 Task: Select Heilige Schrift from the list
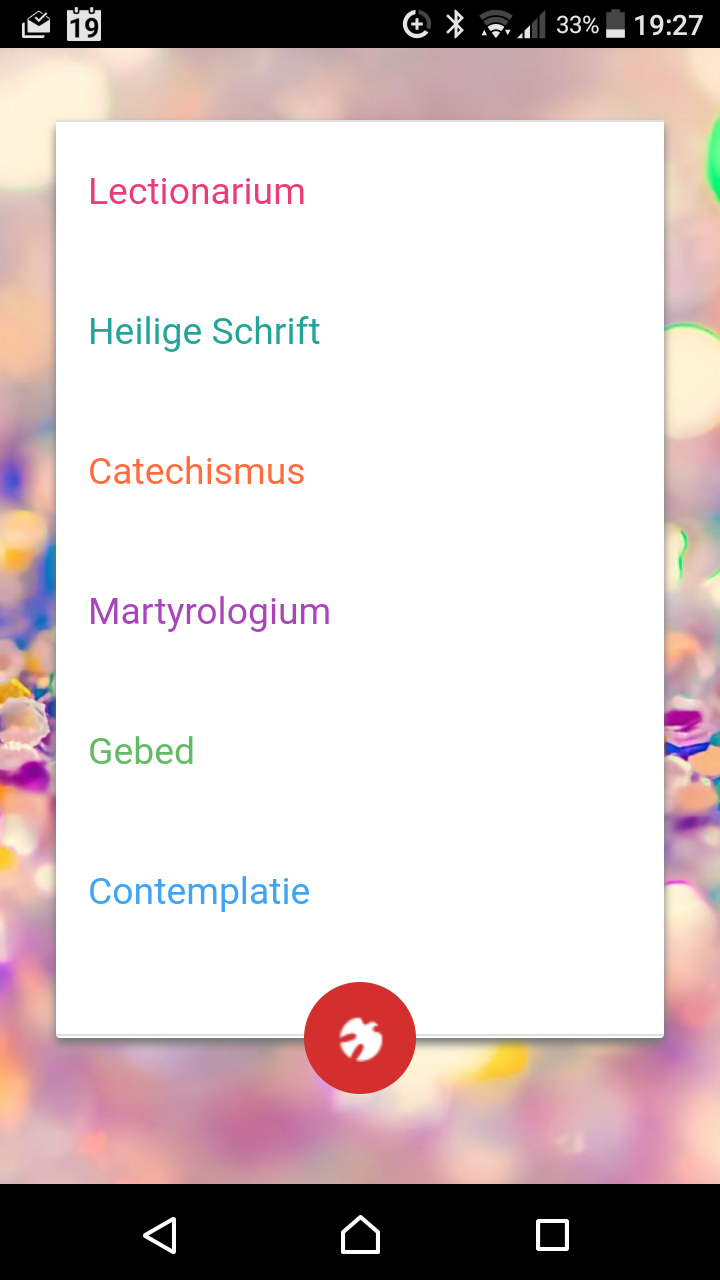tap(360, 331)
